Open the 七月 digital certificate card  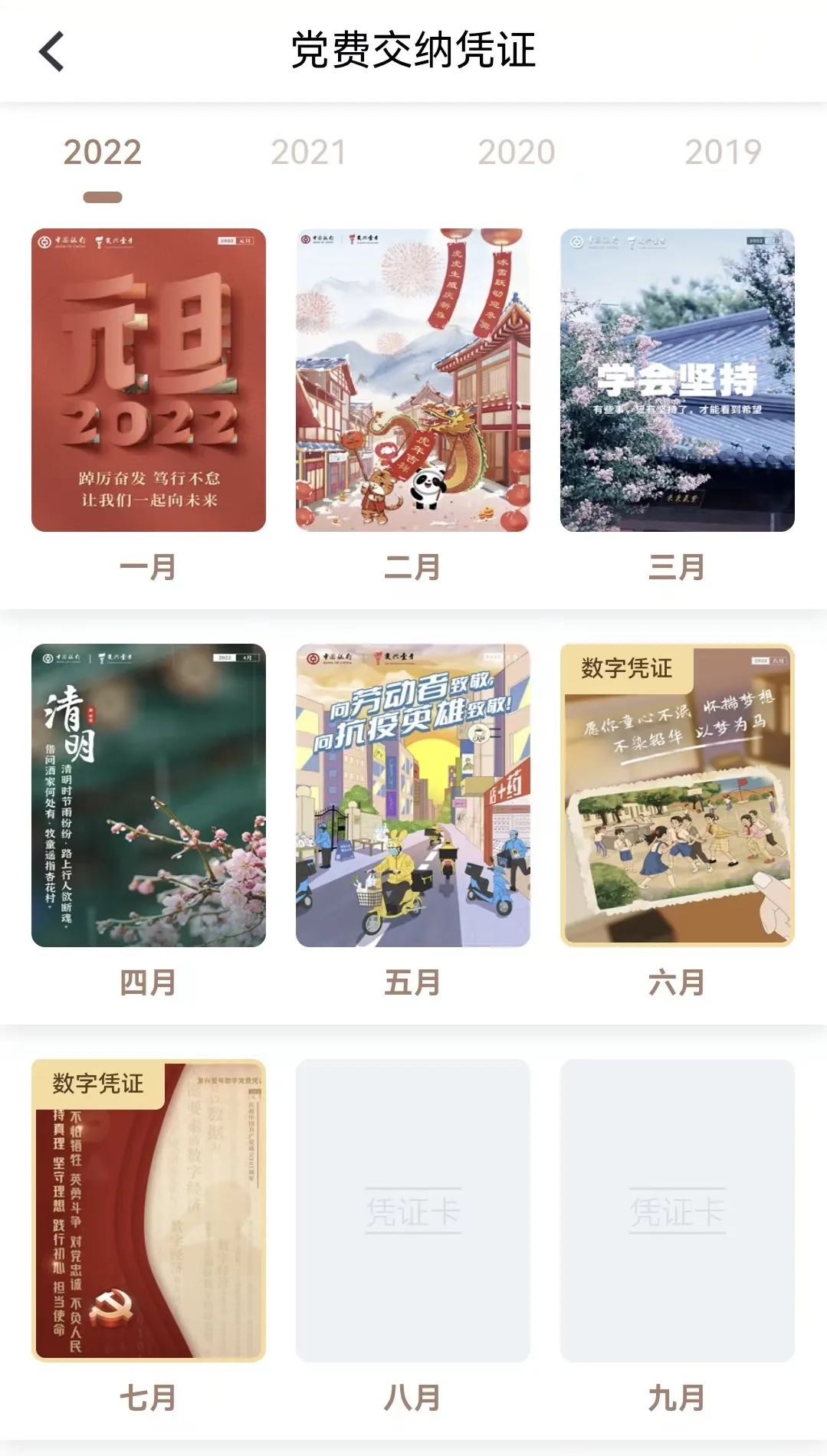point(149,1211)
